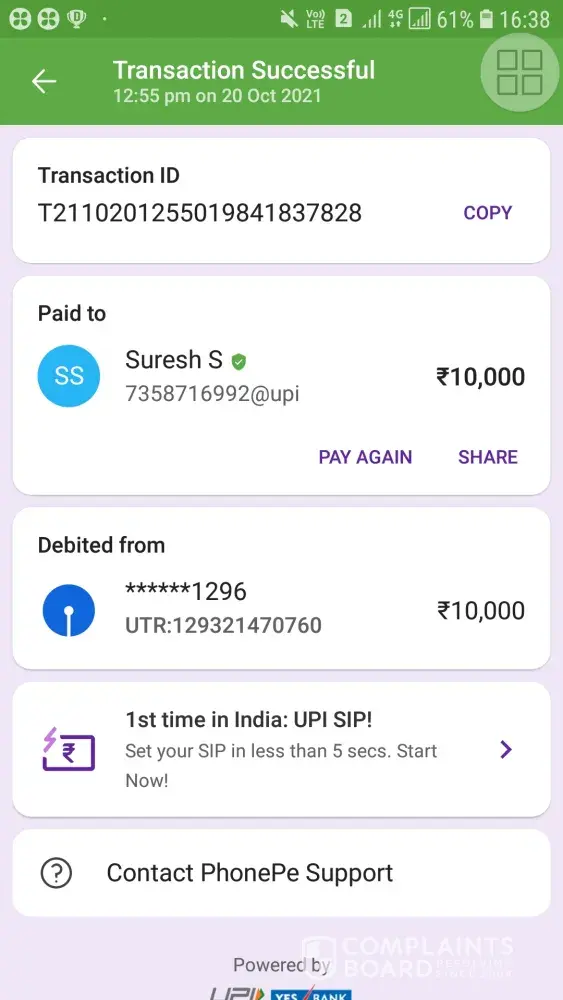Viewport: 563px width, 1000px height.
Task: Open the UPI SIP promotion card
Action: [x=281, y=749]
